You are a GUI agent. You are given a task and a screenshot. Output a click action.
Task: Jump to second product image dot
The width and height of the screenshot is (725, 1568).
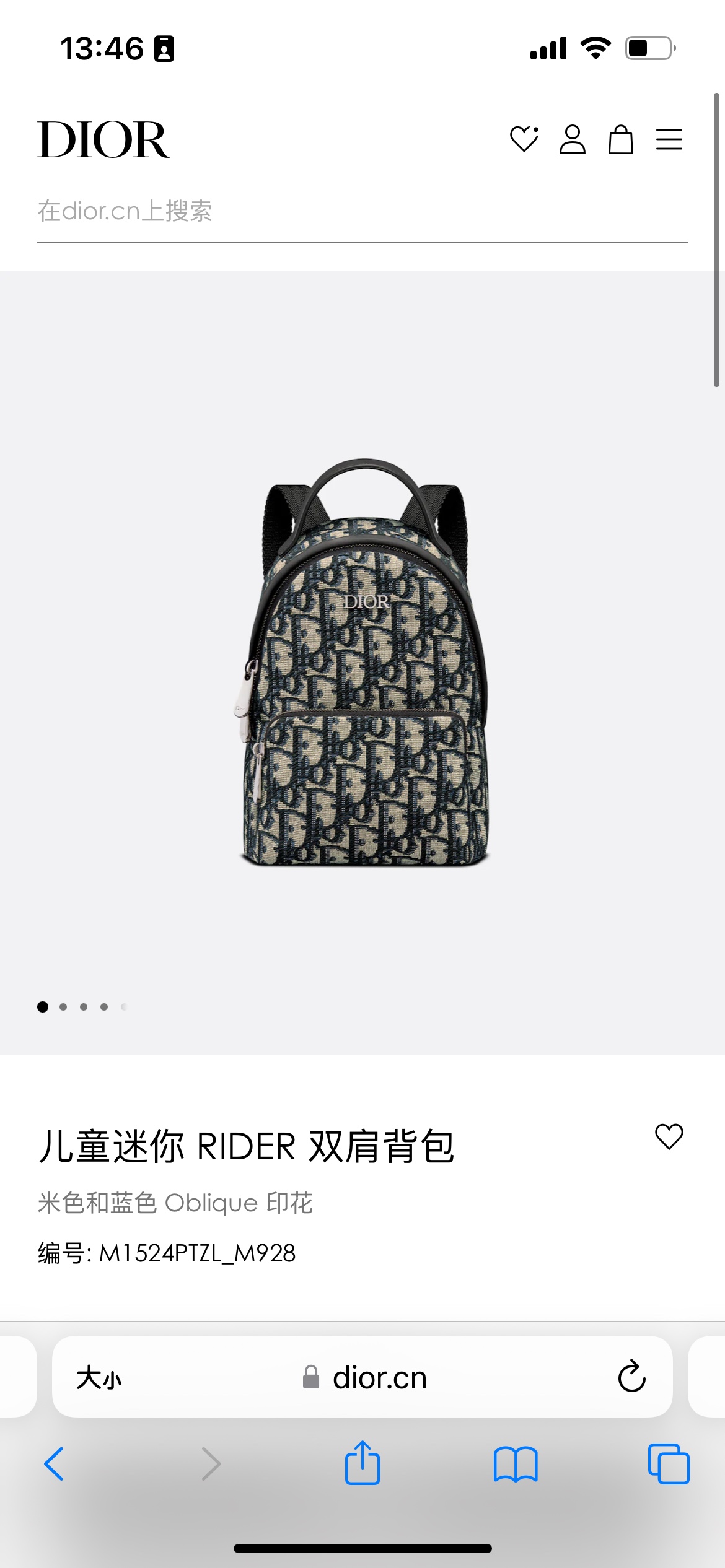point(63,1007)
